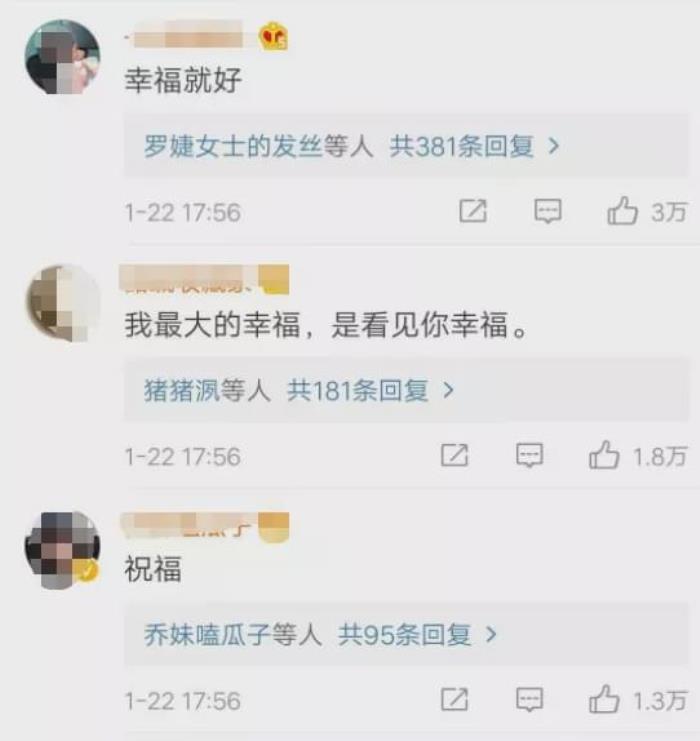Reply to the comment 我最大的幸福
This screenshot has height=741, width=700.
tap(529, 456)
